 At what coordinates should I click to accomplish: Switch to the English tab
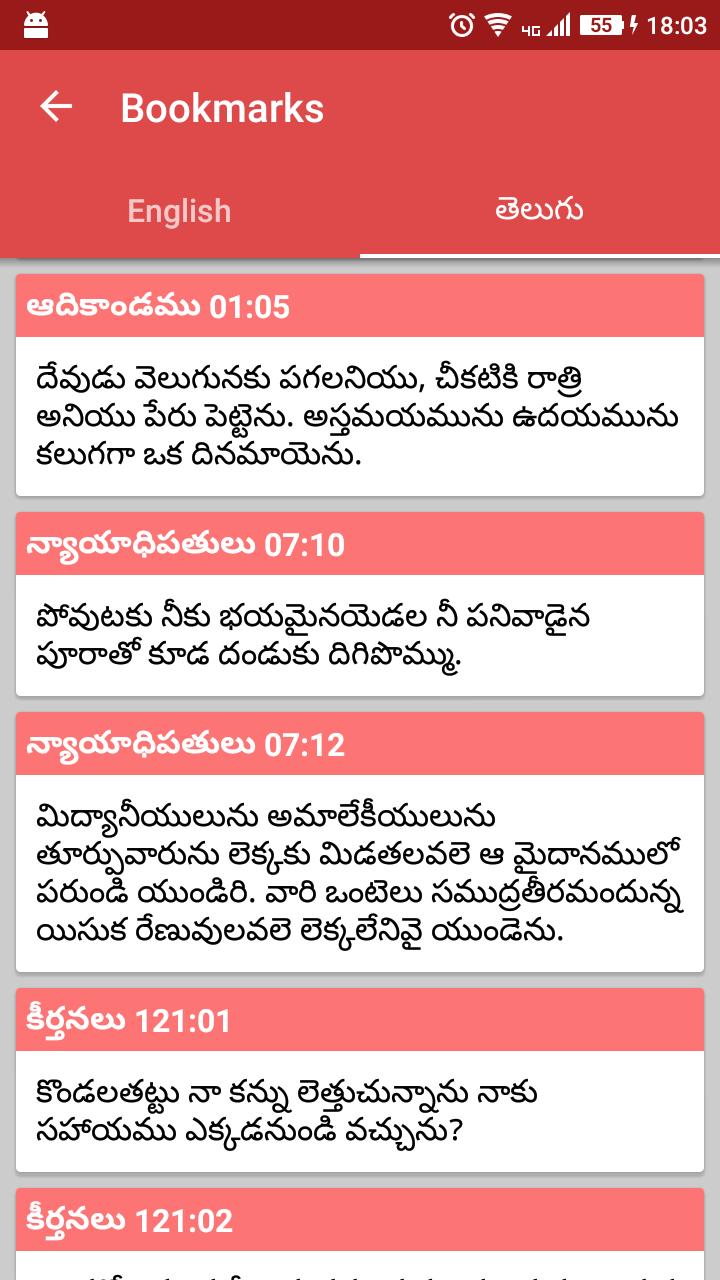(180, 211)
